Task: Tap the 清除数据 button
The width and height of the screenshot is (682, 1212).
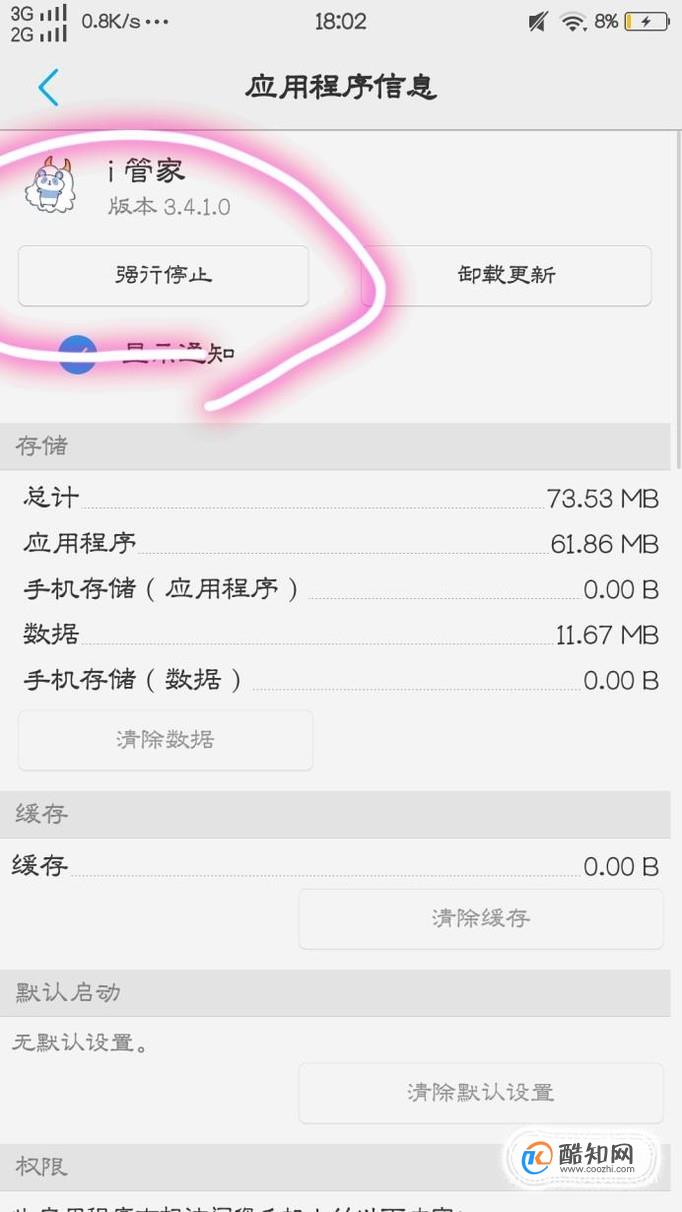Action: click(x=165, y=740)
